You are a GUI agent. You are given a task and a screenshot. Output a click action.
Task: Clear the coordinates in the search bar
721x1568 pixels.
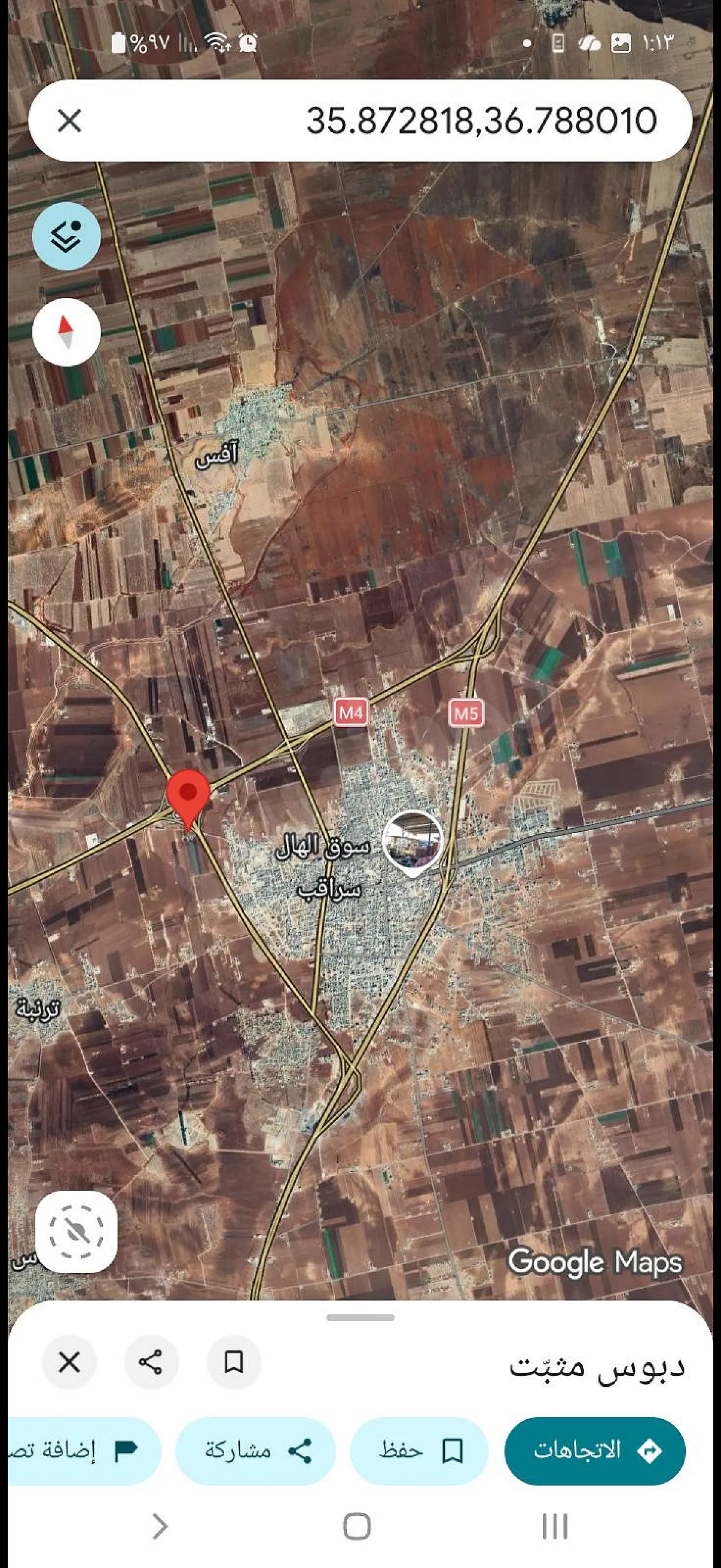[69, 121]
